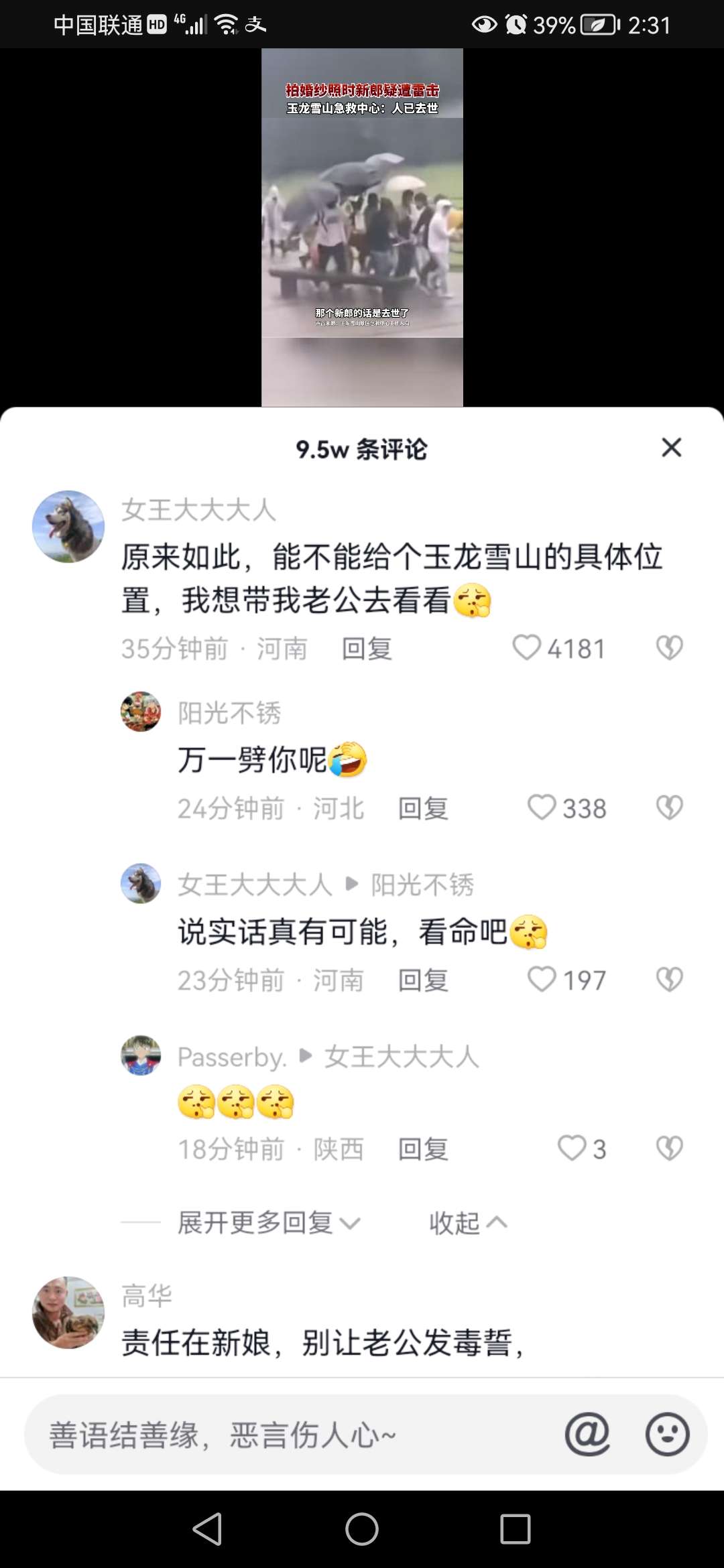This screenshot has height=1568, width=724.
Task: Reply to Passerby.'s comment
Action: (x=423, y=1149)
